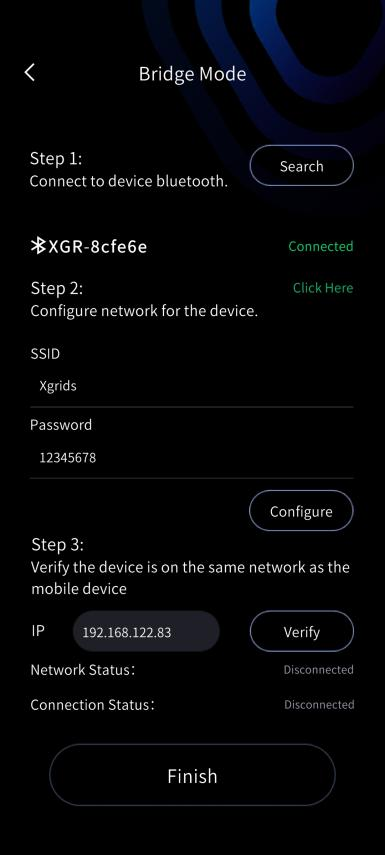385x855 pixels.
Task: Edit the Password field
Action: 191,457
